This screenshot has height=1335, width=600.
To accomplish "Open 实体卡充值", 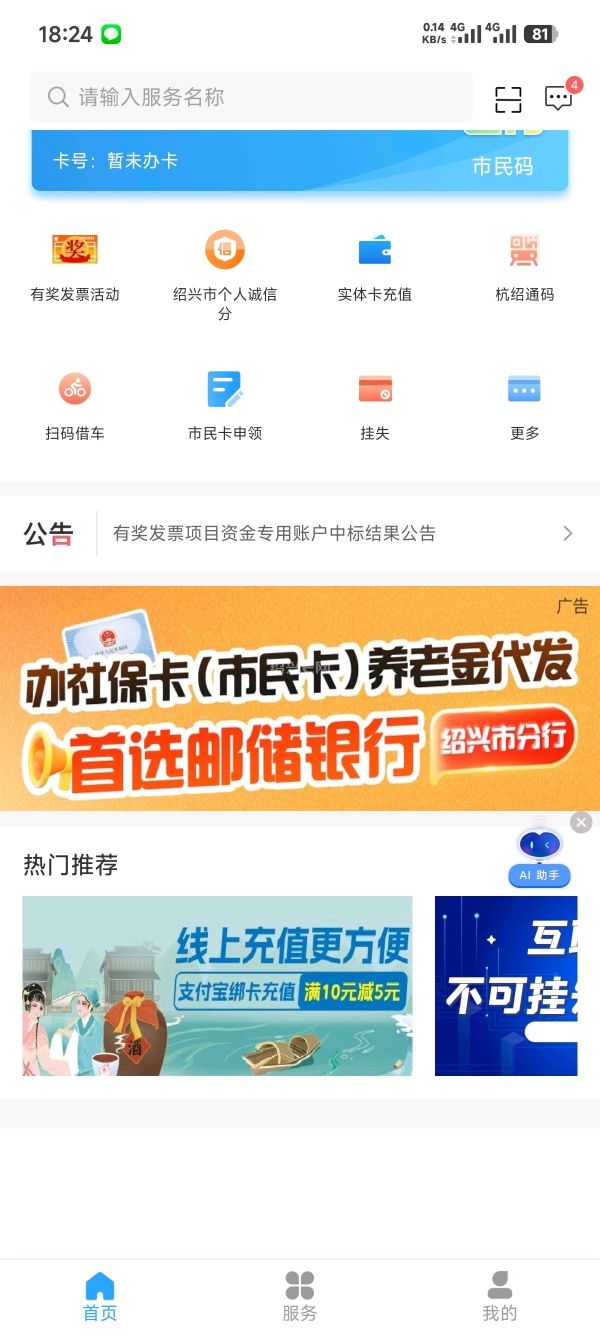I will click(375, 265).
